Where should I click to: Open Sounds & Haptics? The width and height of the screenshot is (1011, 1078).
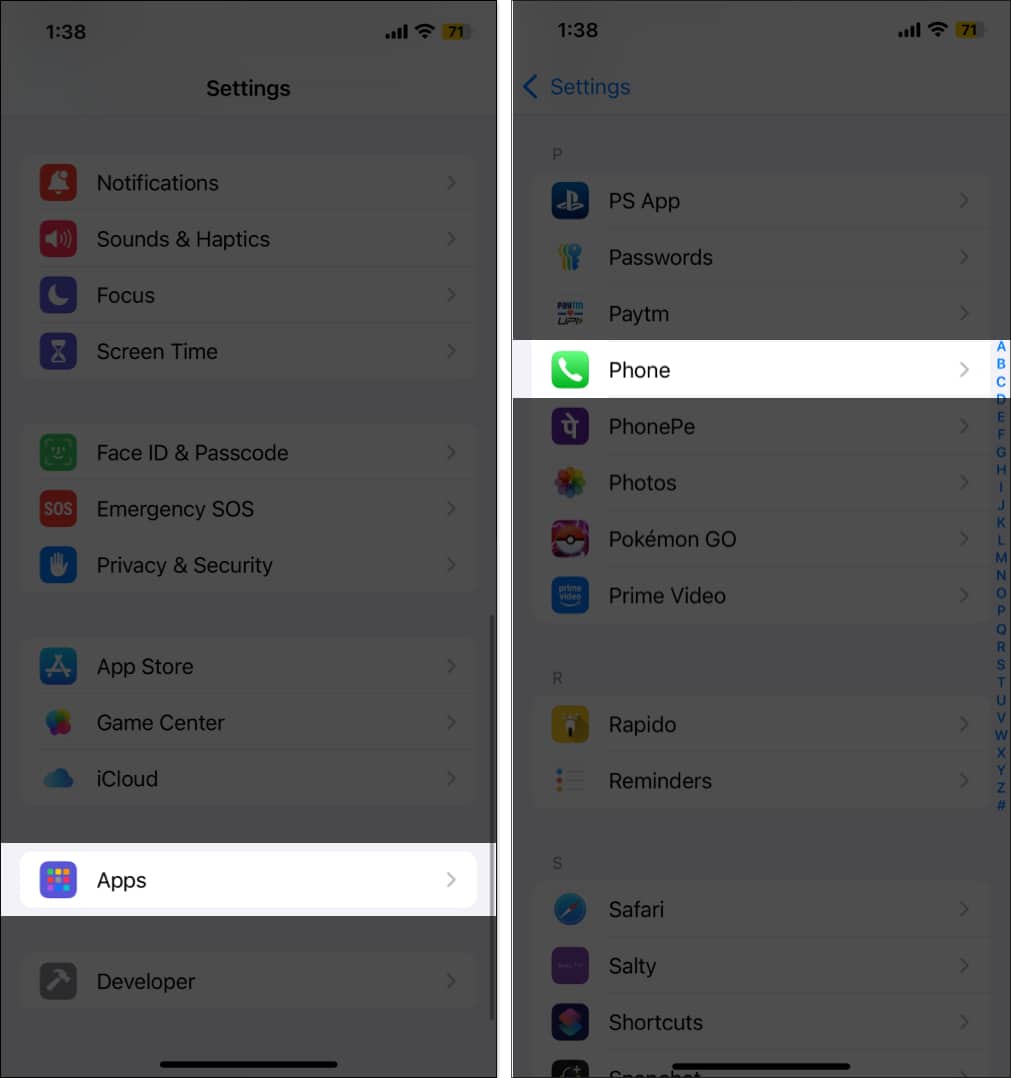coord(248,239)
